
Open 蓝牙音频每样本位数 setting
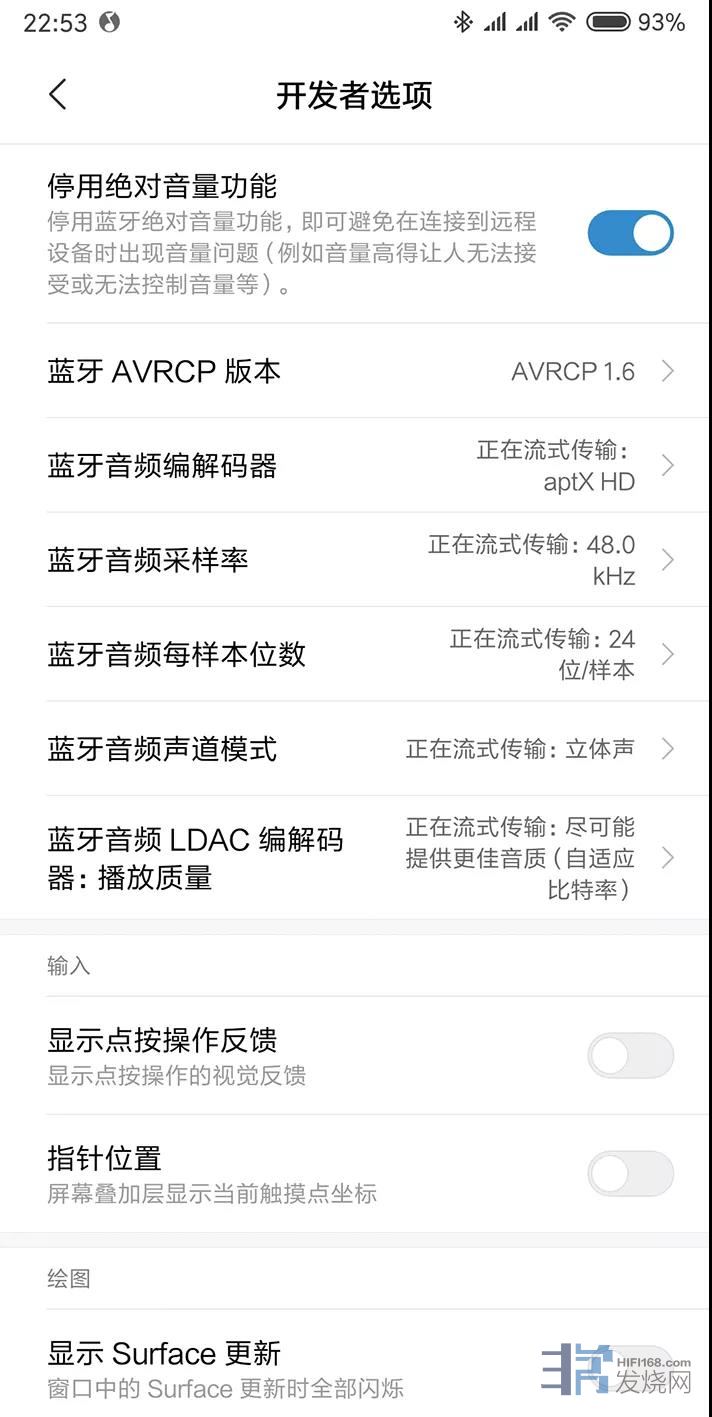[356, 654]
